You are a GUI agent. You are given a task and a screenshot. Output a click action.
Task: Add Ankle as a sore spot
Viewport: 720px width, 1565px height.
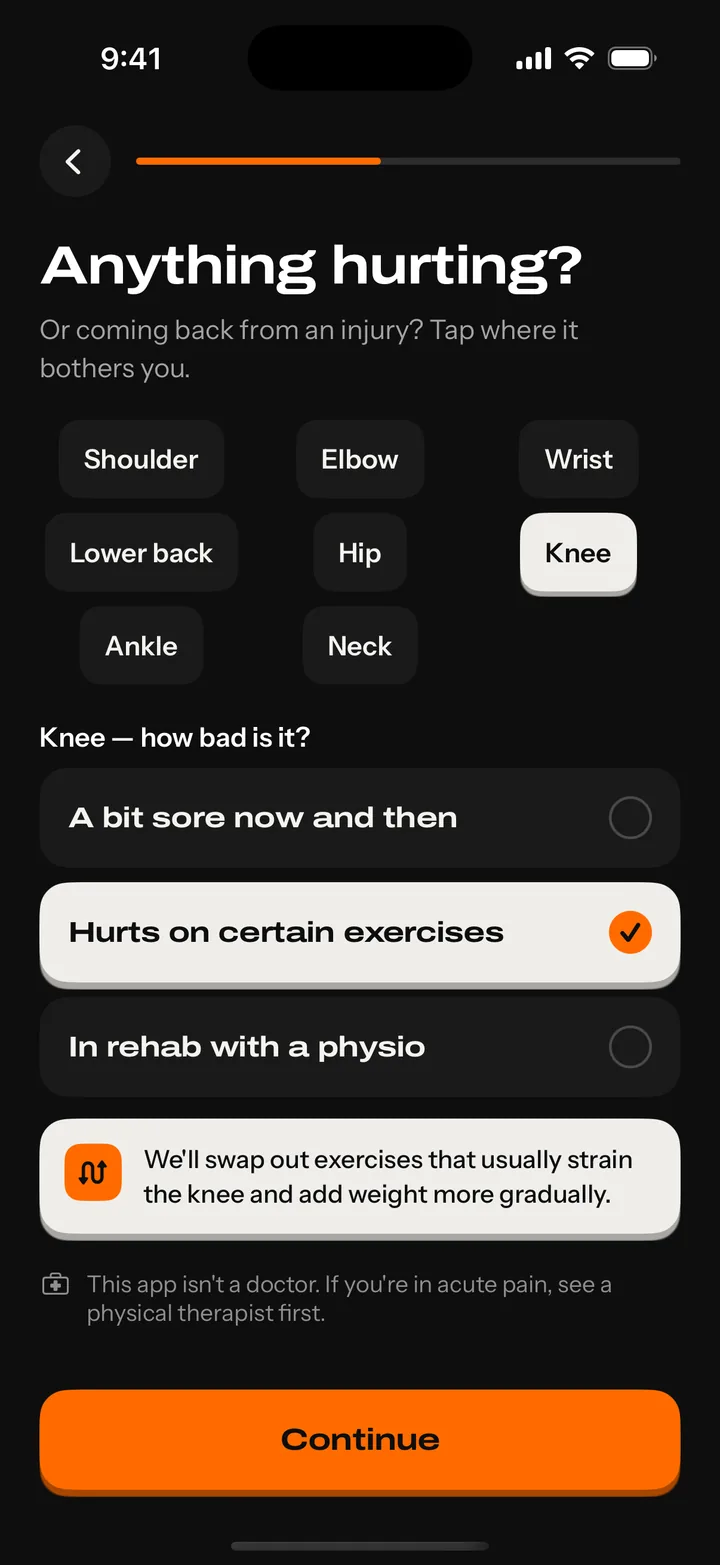pos(141,646)
